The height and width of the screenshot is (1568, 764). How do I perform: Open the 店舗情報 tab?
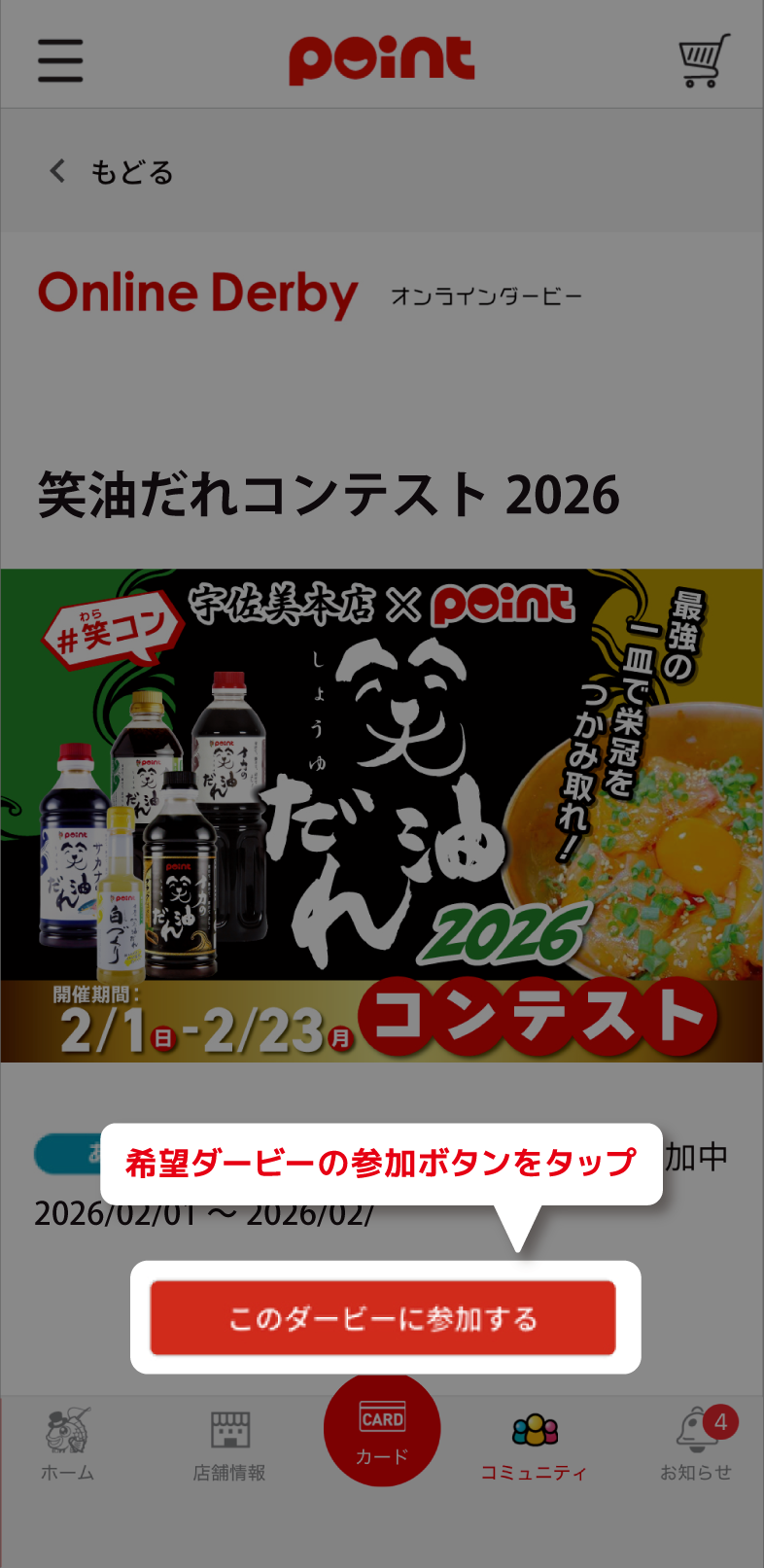(229, 1445)
